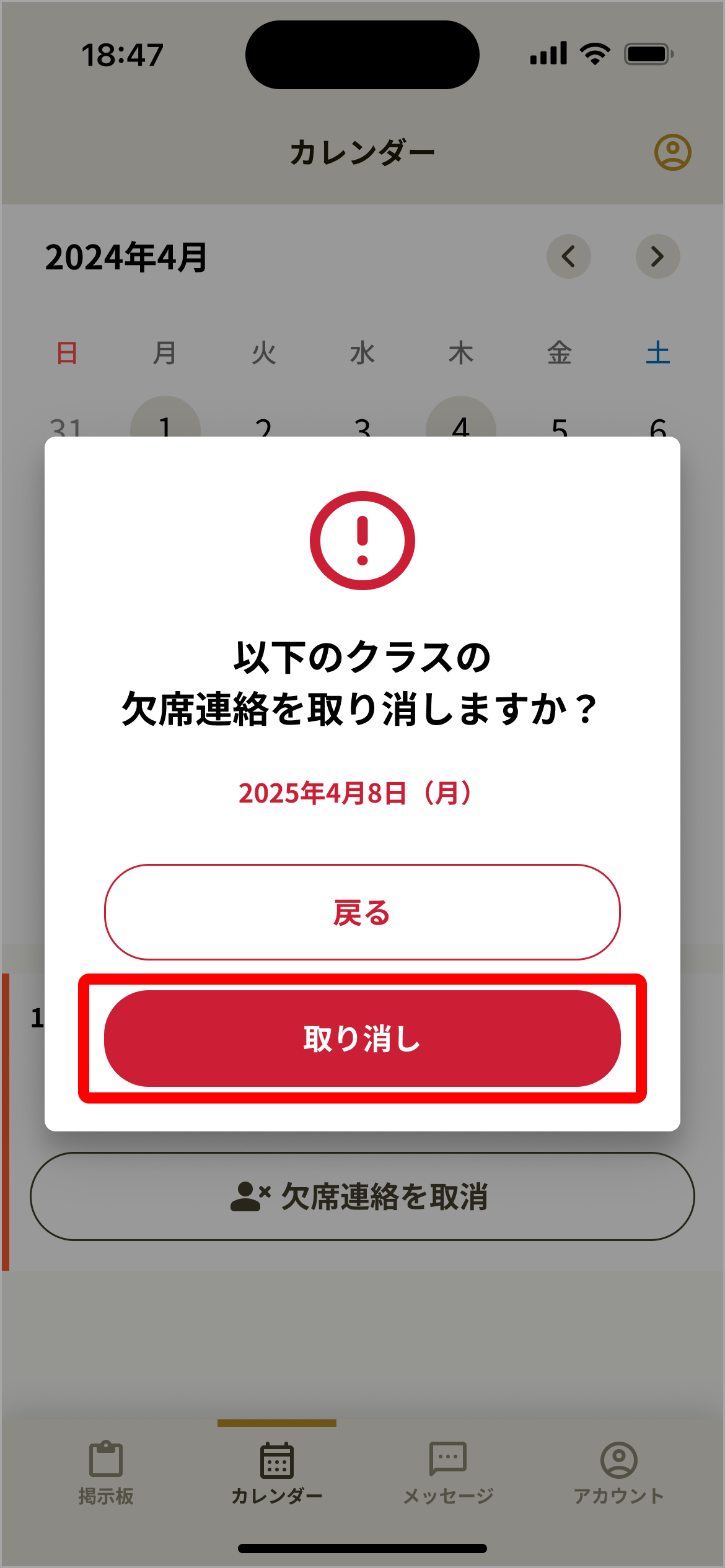Go to next month with right chevron
Image resolution: width=725 pixels, height=1568 pixels.
[x=658, y=256]
